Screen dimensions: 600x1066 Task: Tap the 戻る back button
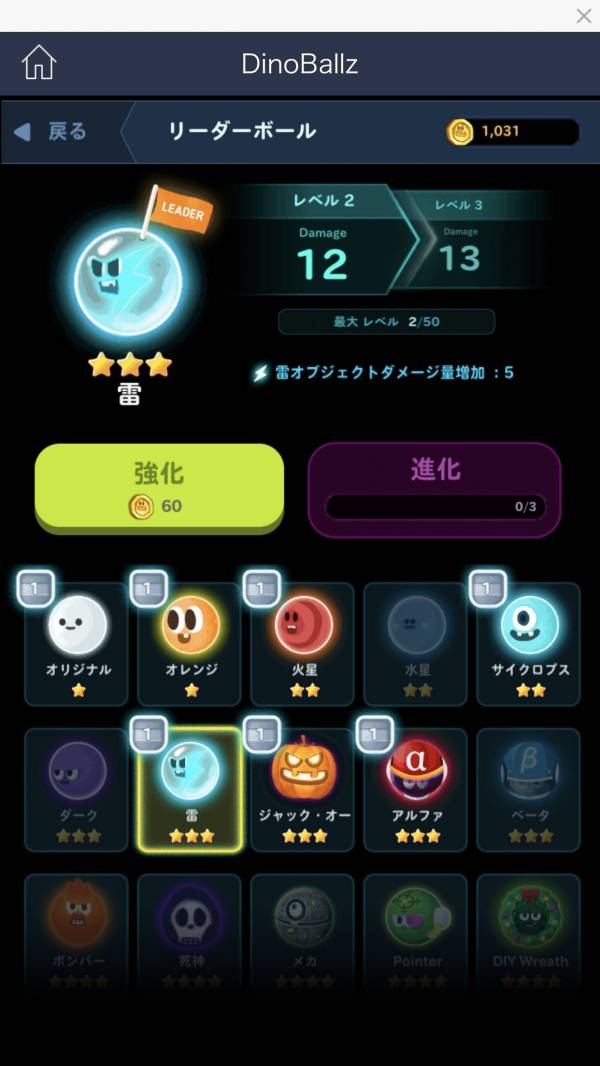52,132
